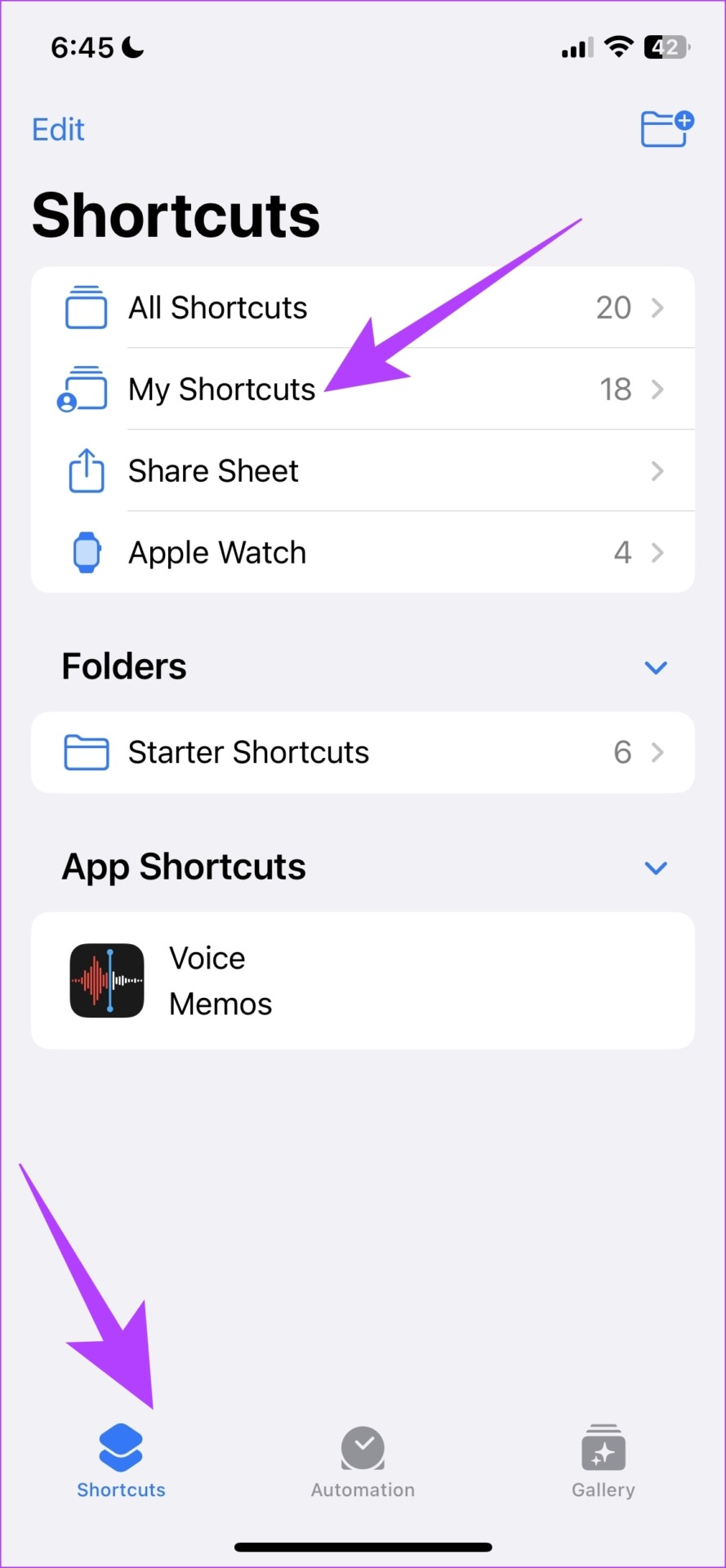
Task: Open My Shortcuts
Action: click(363, 390)
